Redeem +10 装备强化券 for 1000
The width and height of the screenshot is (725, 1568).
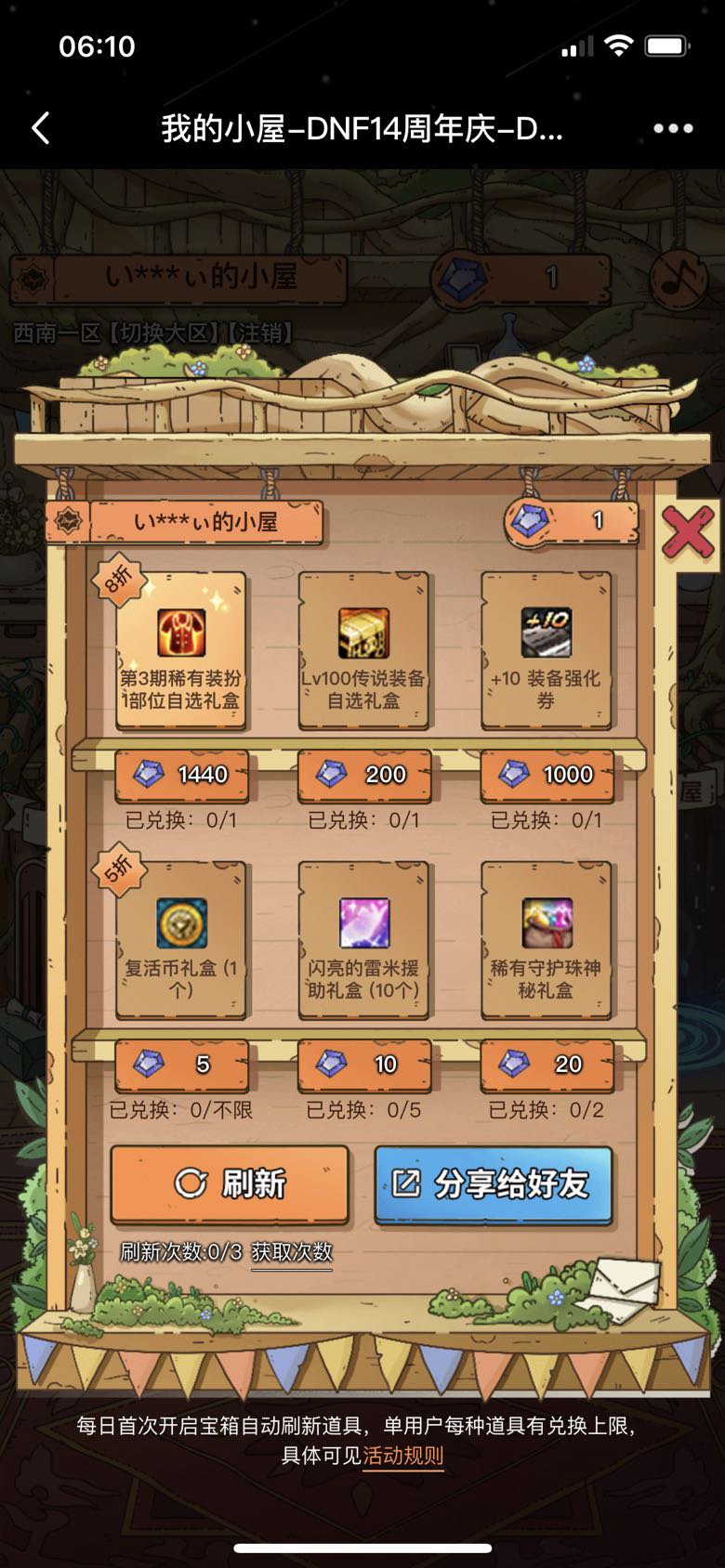click(547, 775)
